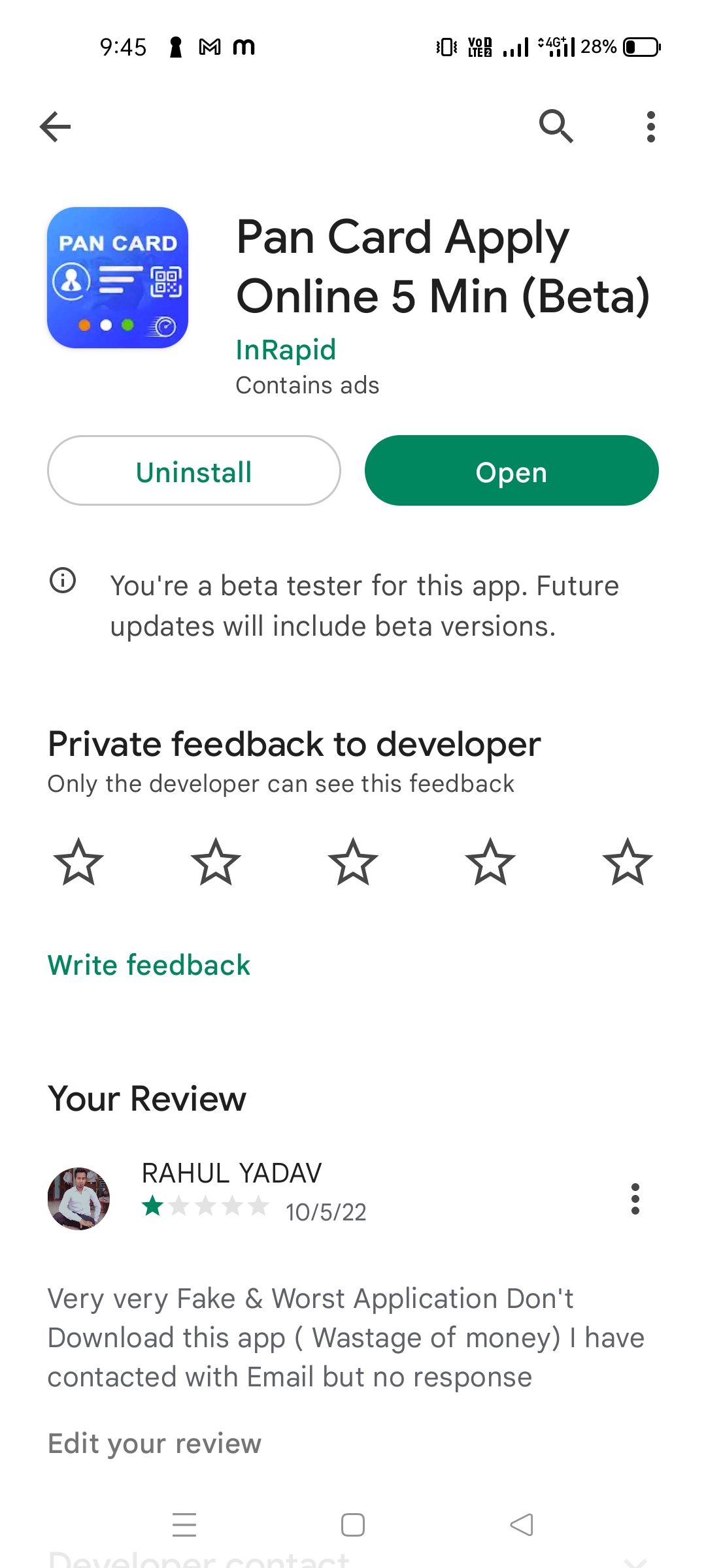Open the Pan Card Apply app
This screenshot has width=706, height=1568.
click(511, 471)
